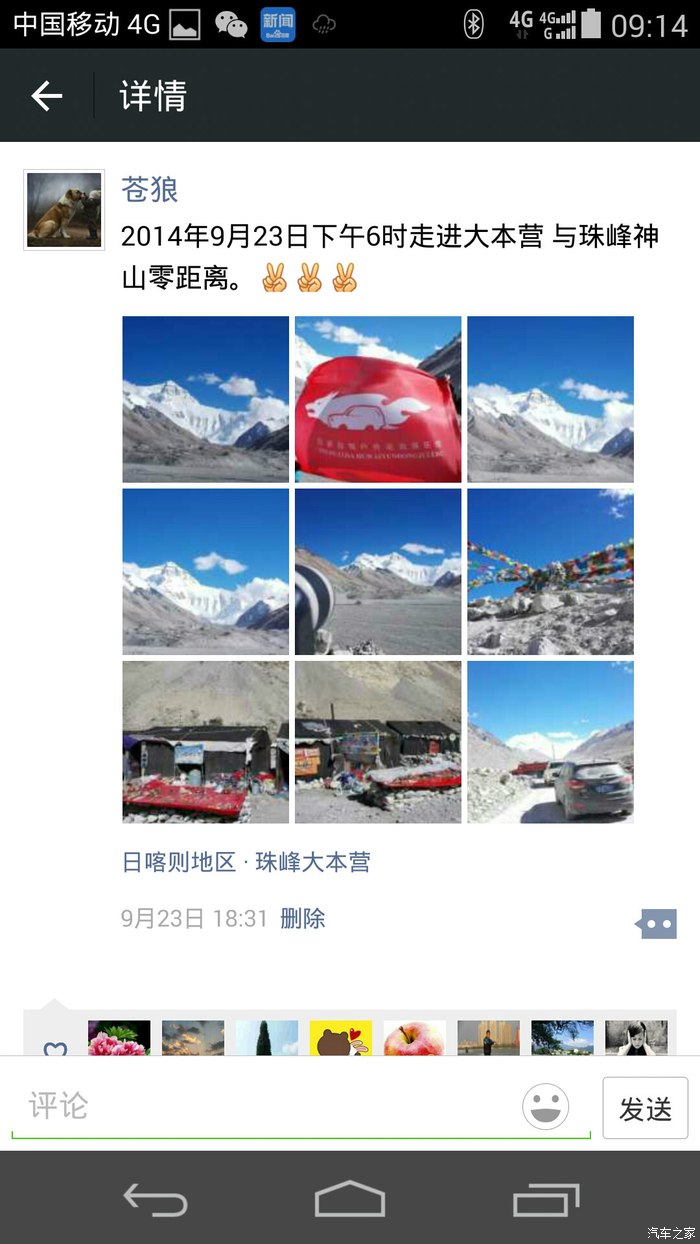Image resolution: width=700 pixels, height=1244 pixels.
Task: Open the prayer flags photo
Action: (550, 571)
